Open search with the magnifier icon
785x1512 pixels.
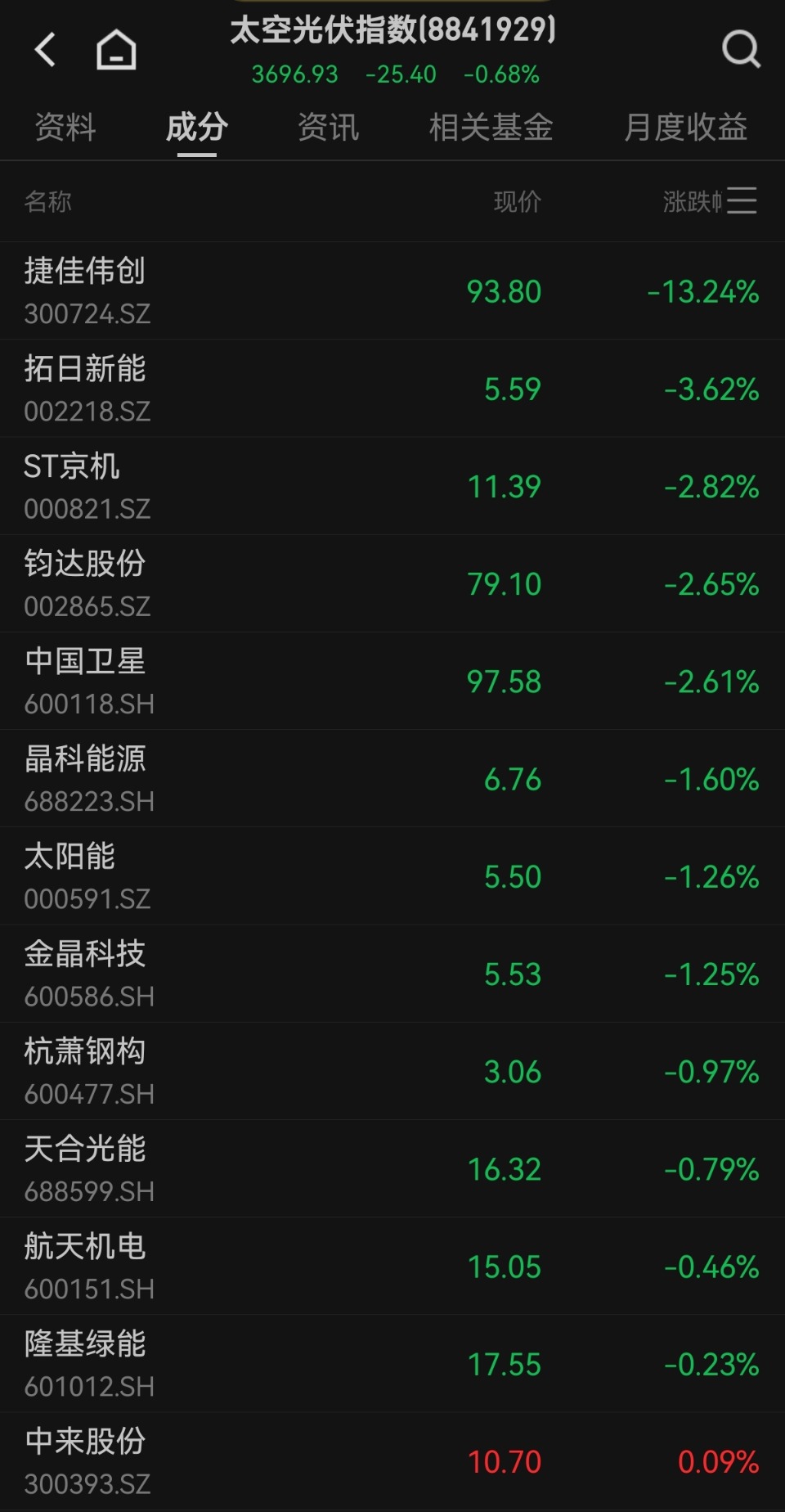tap(741, 50)
